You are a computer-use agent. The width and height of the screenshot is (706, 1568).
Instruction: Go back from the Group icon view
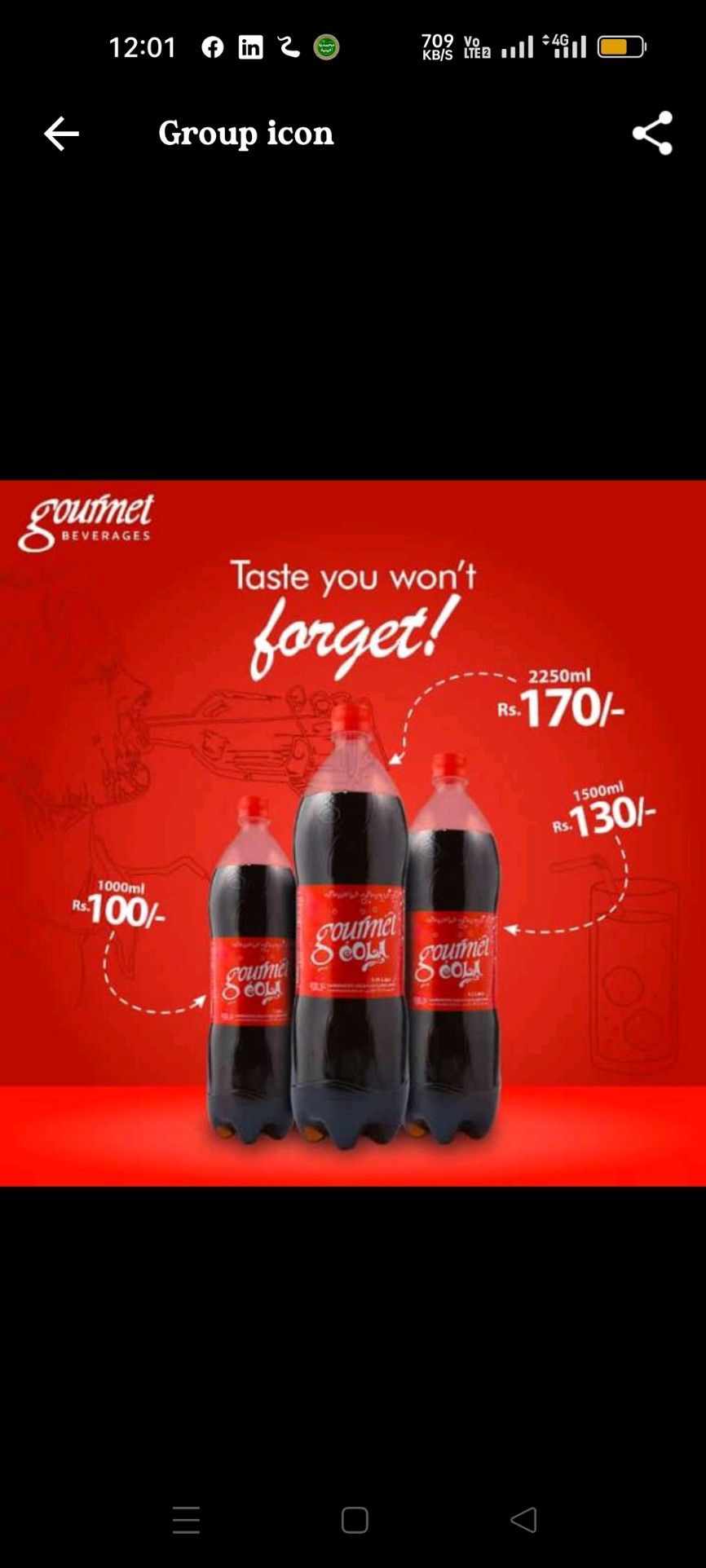pos(61,134)
